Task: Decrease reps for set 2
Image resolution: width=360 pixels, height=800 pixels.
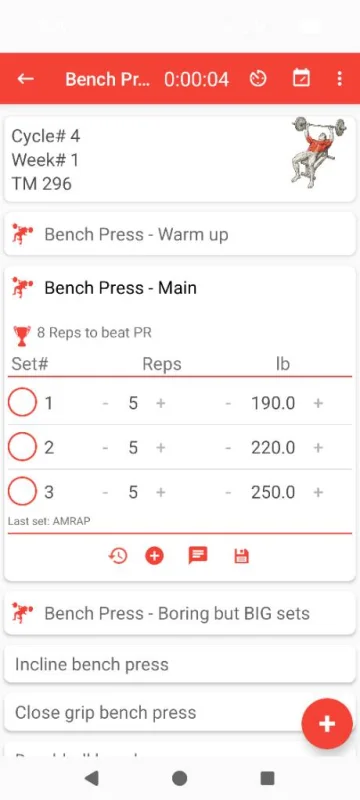Action: 105,448
